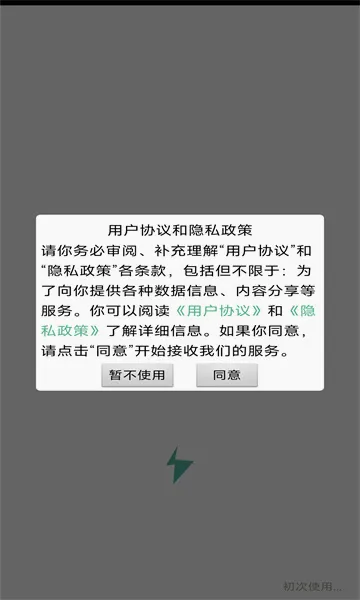The height and width of the screenshot is (600, 360).
Task: Open the《隐私政策》link
Action: coord(70,330)
